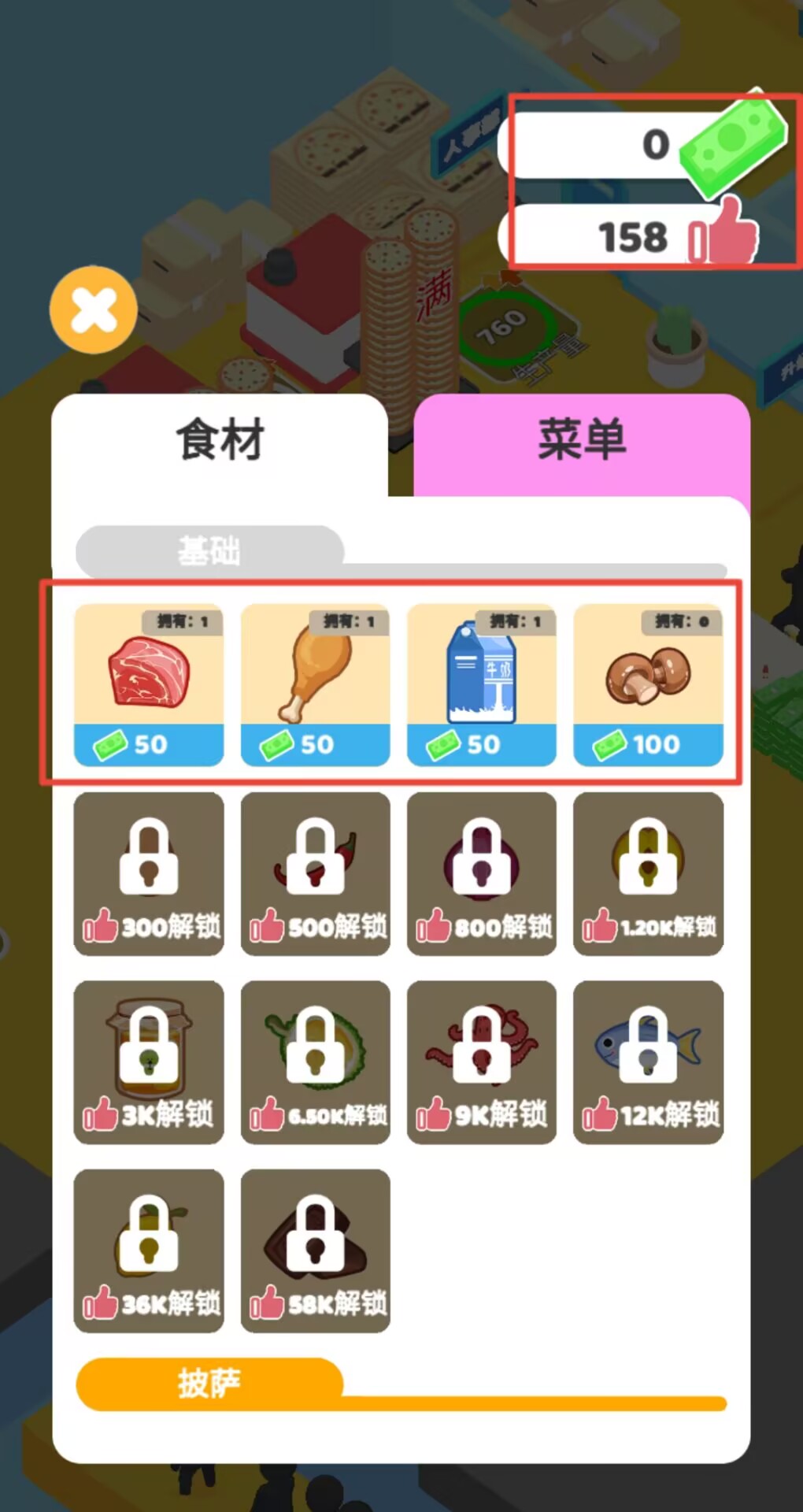Buy the chicken drumstick for 50
This screenshot has width=803, height=1512.
[x=315, y=685]
